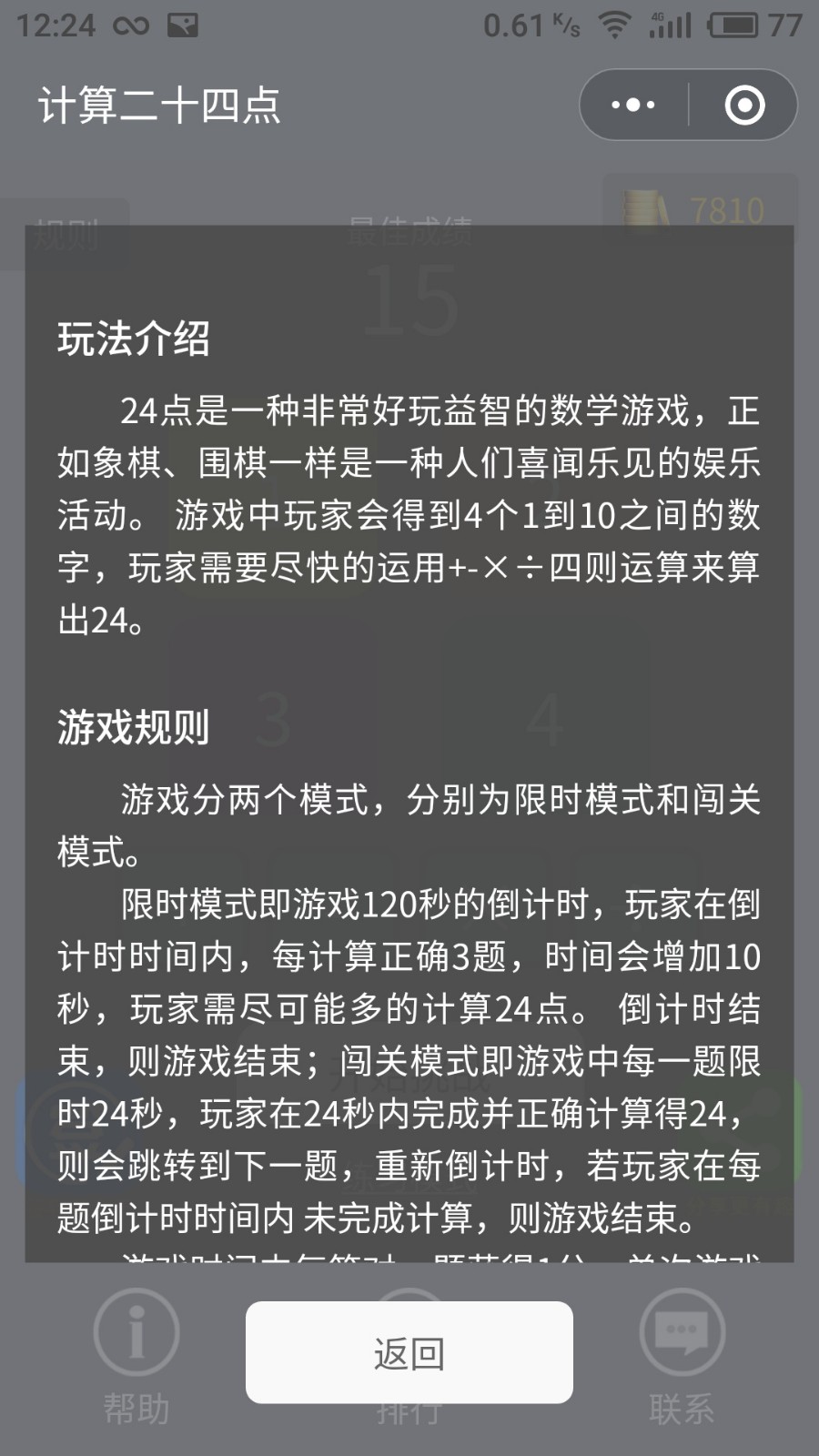Open the mini program overflow menu
This screenshot has width=819, height=1456.
[633, 105]
